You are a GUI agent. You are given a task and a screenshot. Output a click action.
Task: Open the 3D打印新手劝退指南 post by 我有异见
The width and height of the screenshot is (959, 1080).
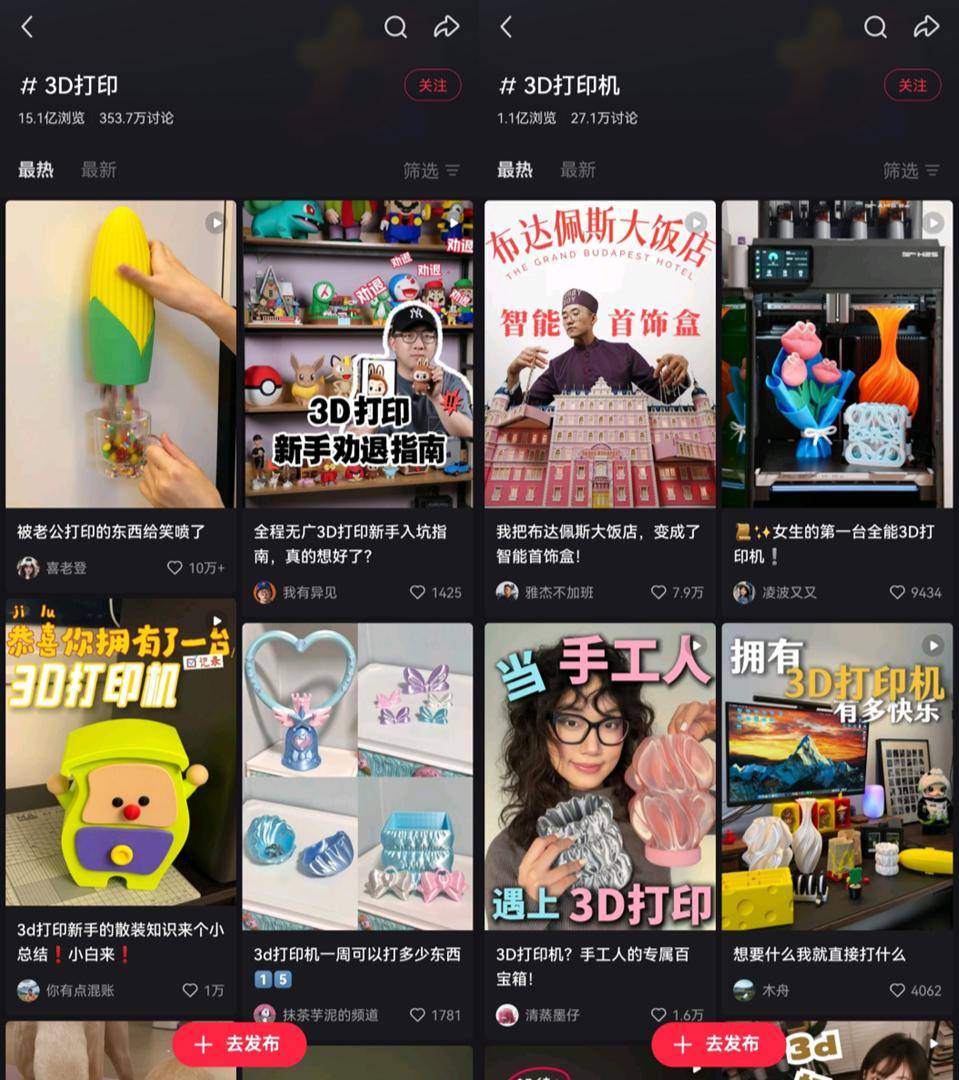pyautogui.click(x=357, y=354)
